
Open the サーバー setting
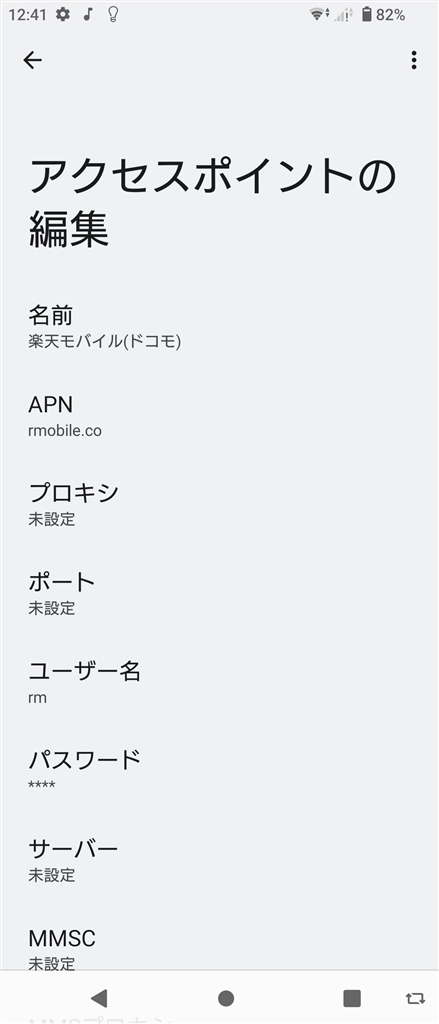point(220,860)
